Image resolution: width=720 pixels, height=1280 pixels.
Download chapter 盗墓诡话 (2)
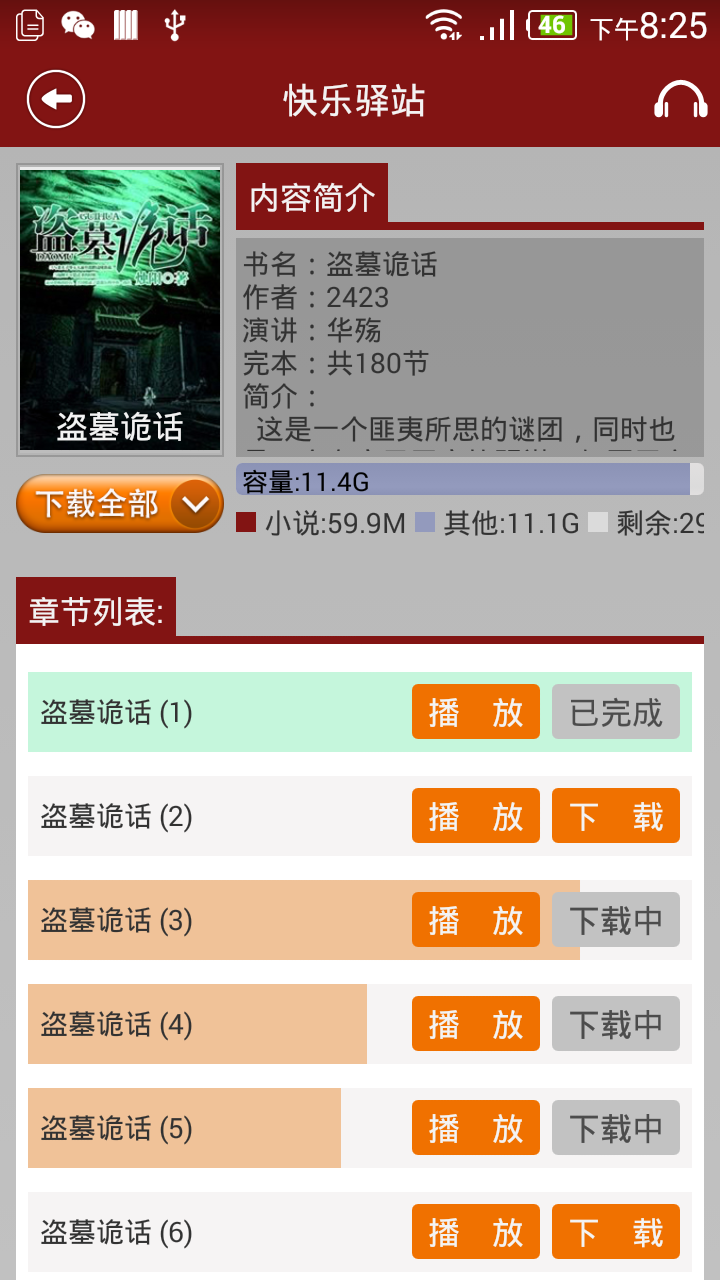coord(616,816)
